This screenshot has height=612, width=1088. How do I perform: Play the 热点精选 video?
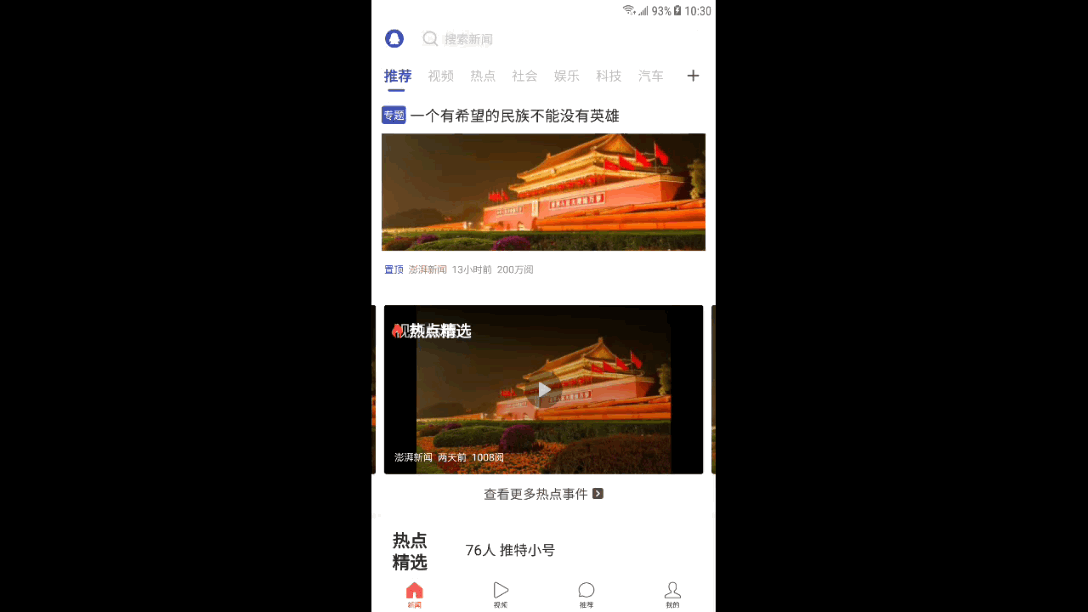pos(544,389)
